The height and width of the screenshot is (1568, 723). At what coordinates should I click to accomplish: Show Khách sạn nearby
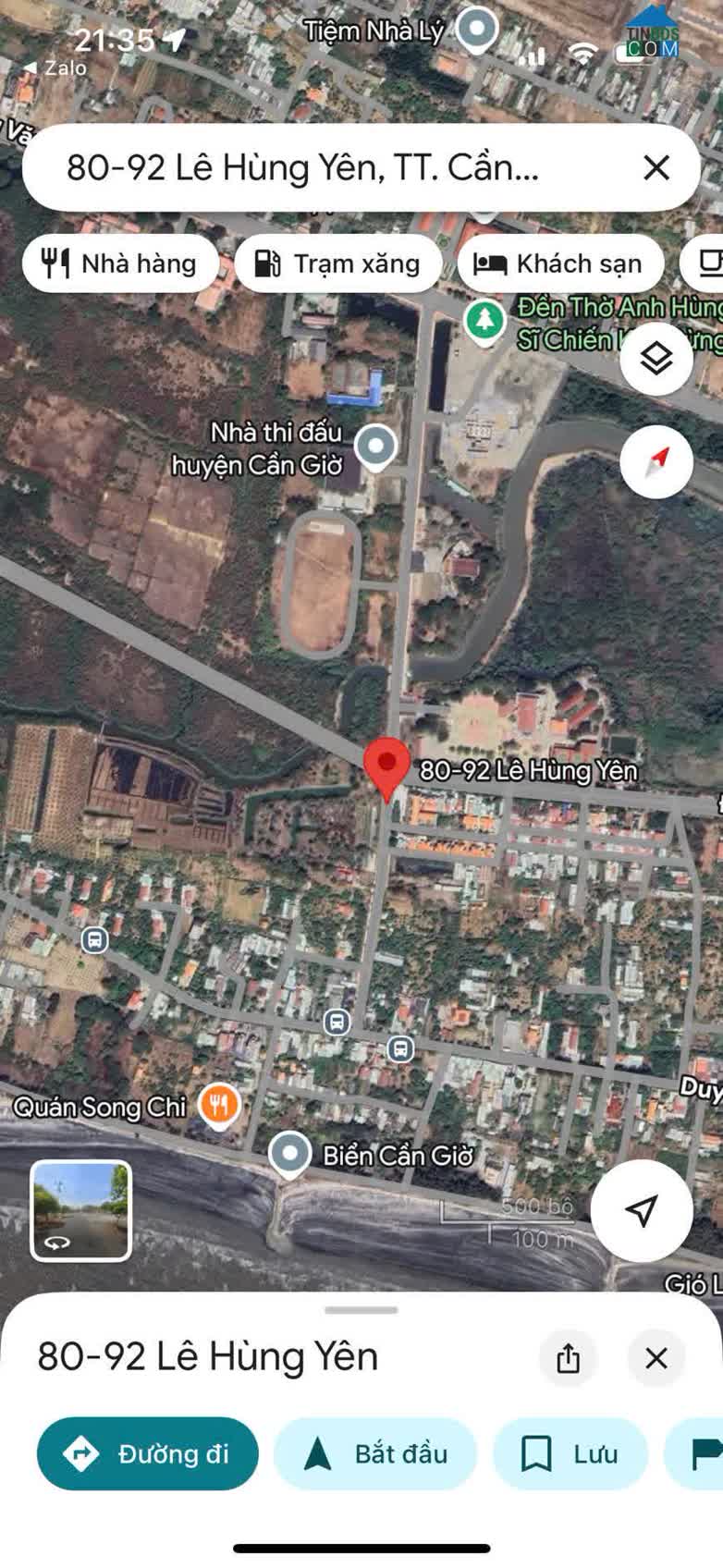click(x=559, y=264)
